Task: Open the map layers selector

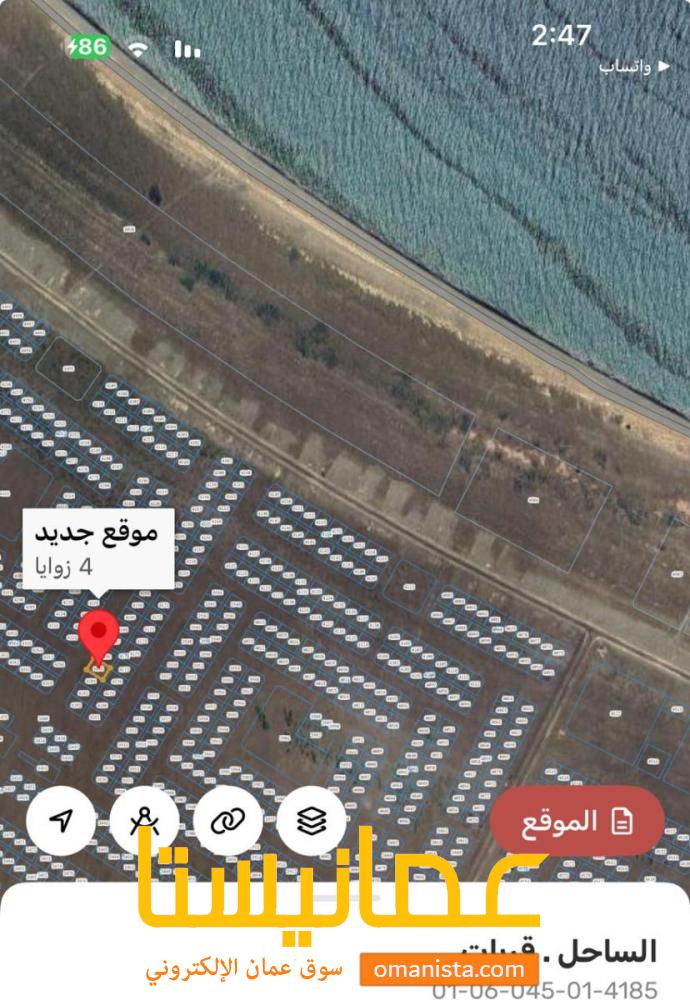Action: pos(311,822)
